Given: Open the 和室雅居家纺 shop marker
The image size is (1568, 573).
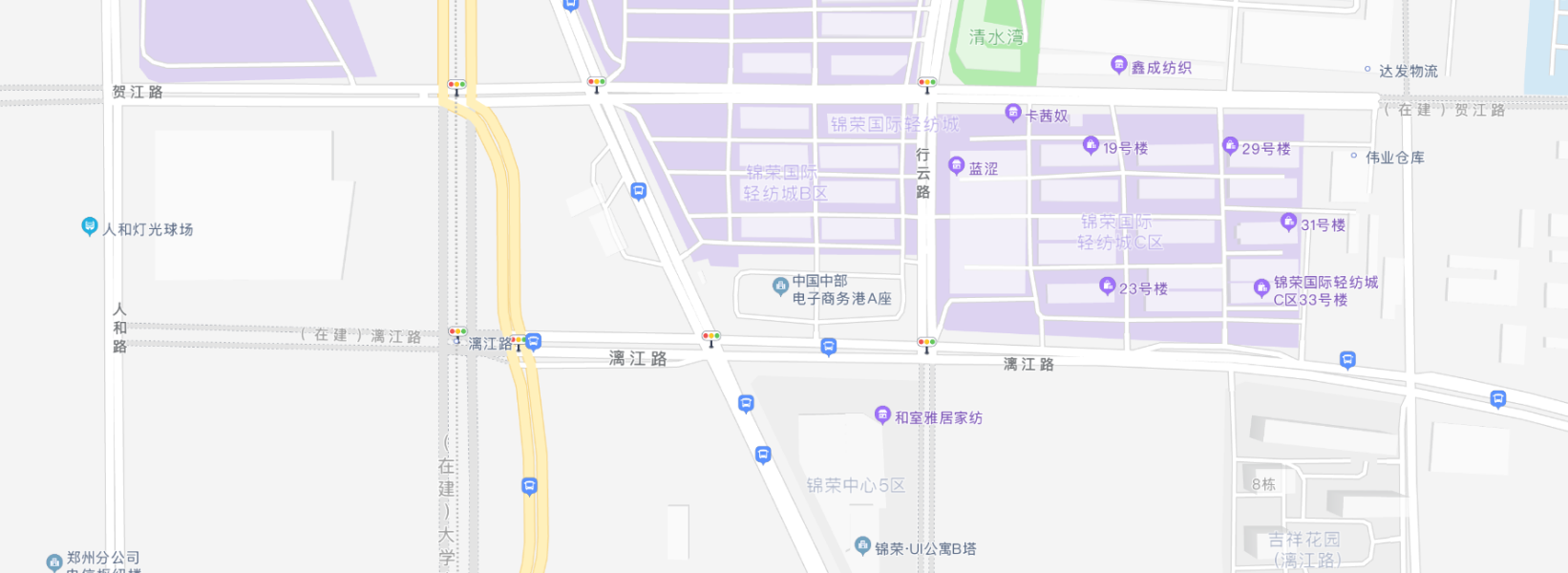Looking at the screenshot, I should (x=882, y=414).
